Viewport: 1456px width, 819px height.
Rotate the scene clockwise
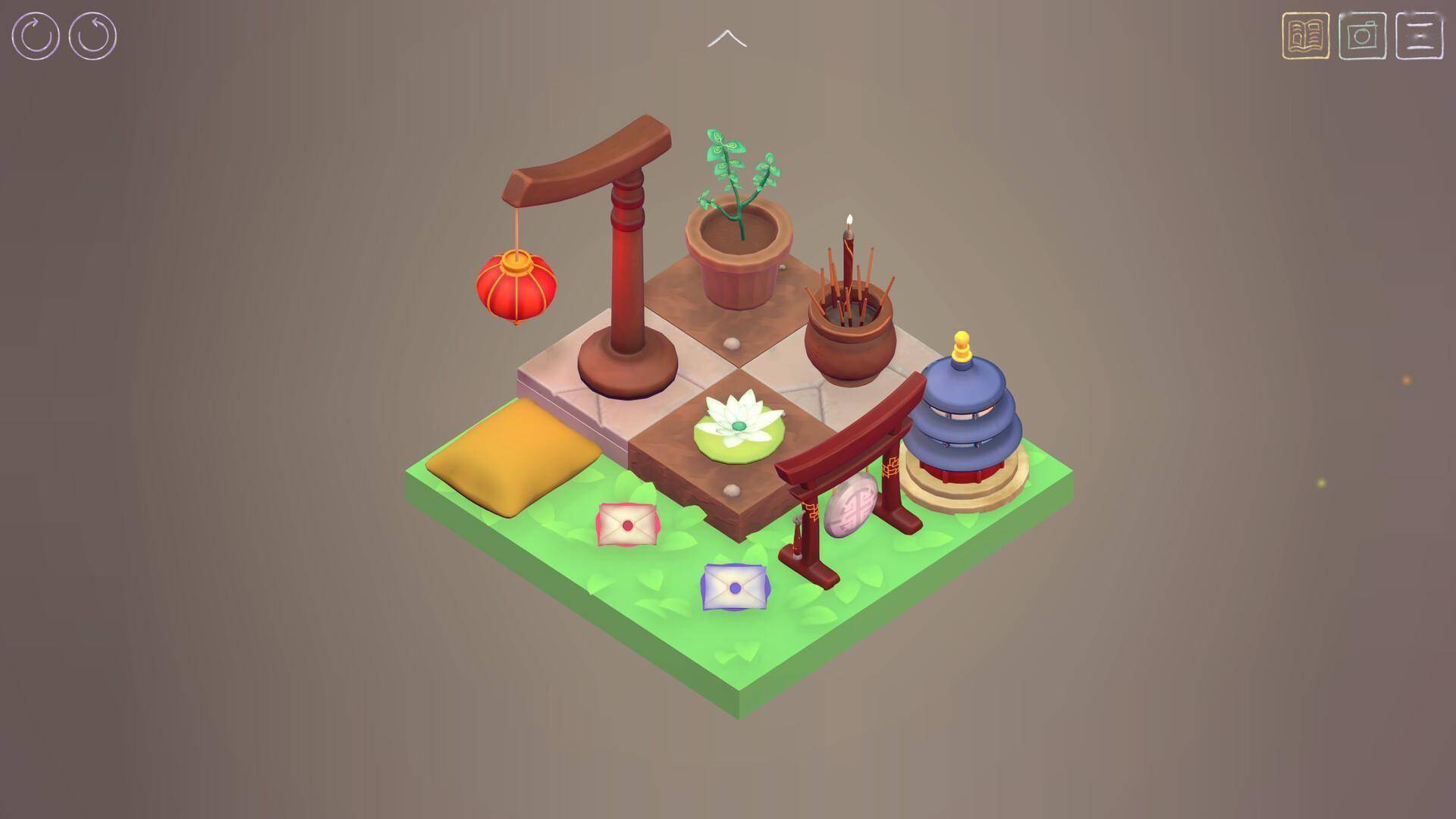(x=93, y=36)
